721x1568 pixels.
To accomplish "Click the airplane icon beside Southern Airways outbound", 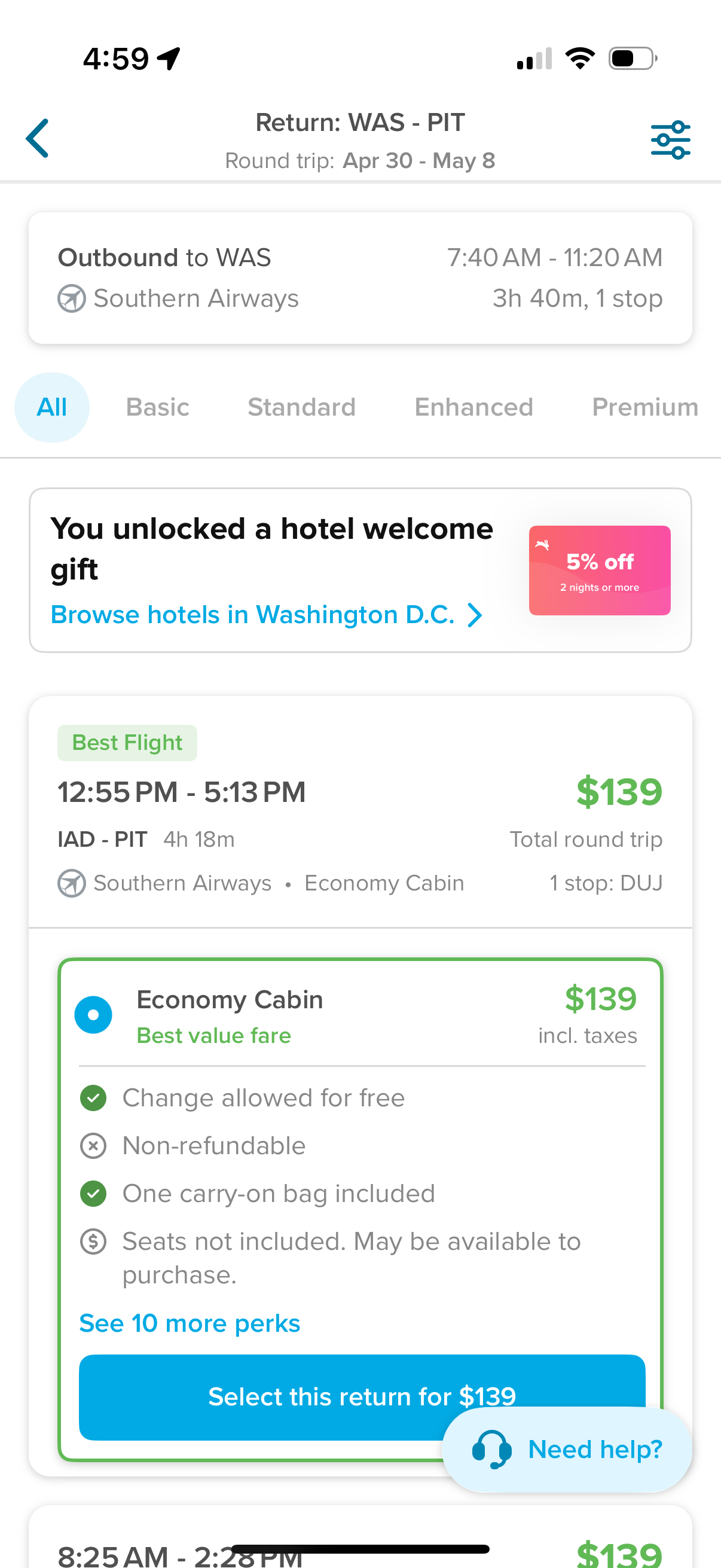I will (x=71, y=298).
